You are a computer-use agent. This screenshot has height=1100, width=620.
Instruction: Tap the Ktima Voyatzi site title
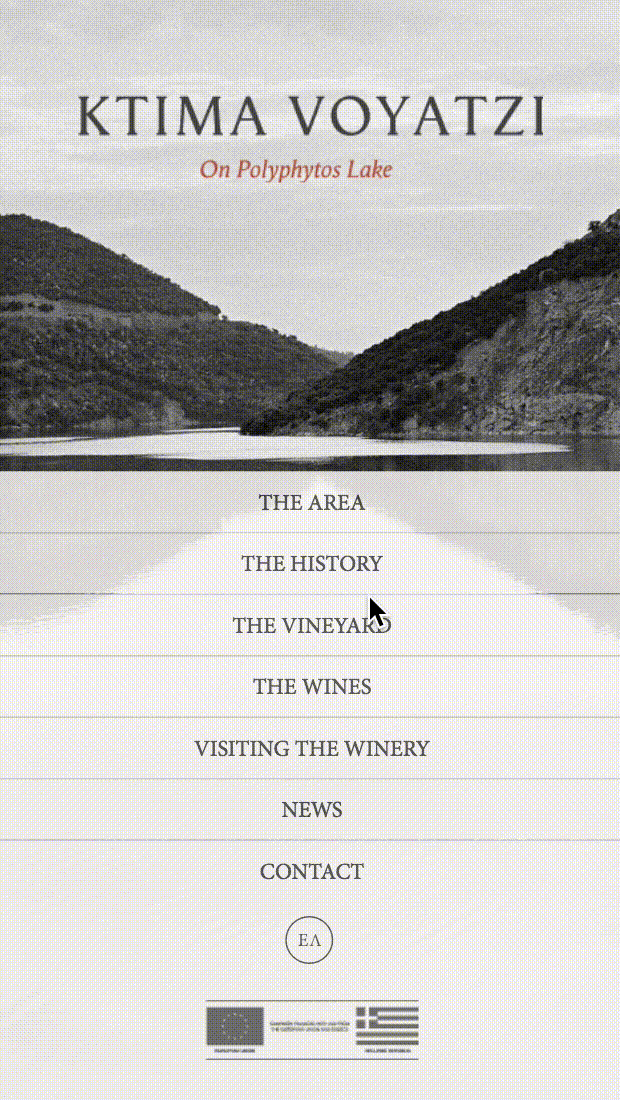pos(311,118)
